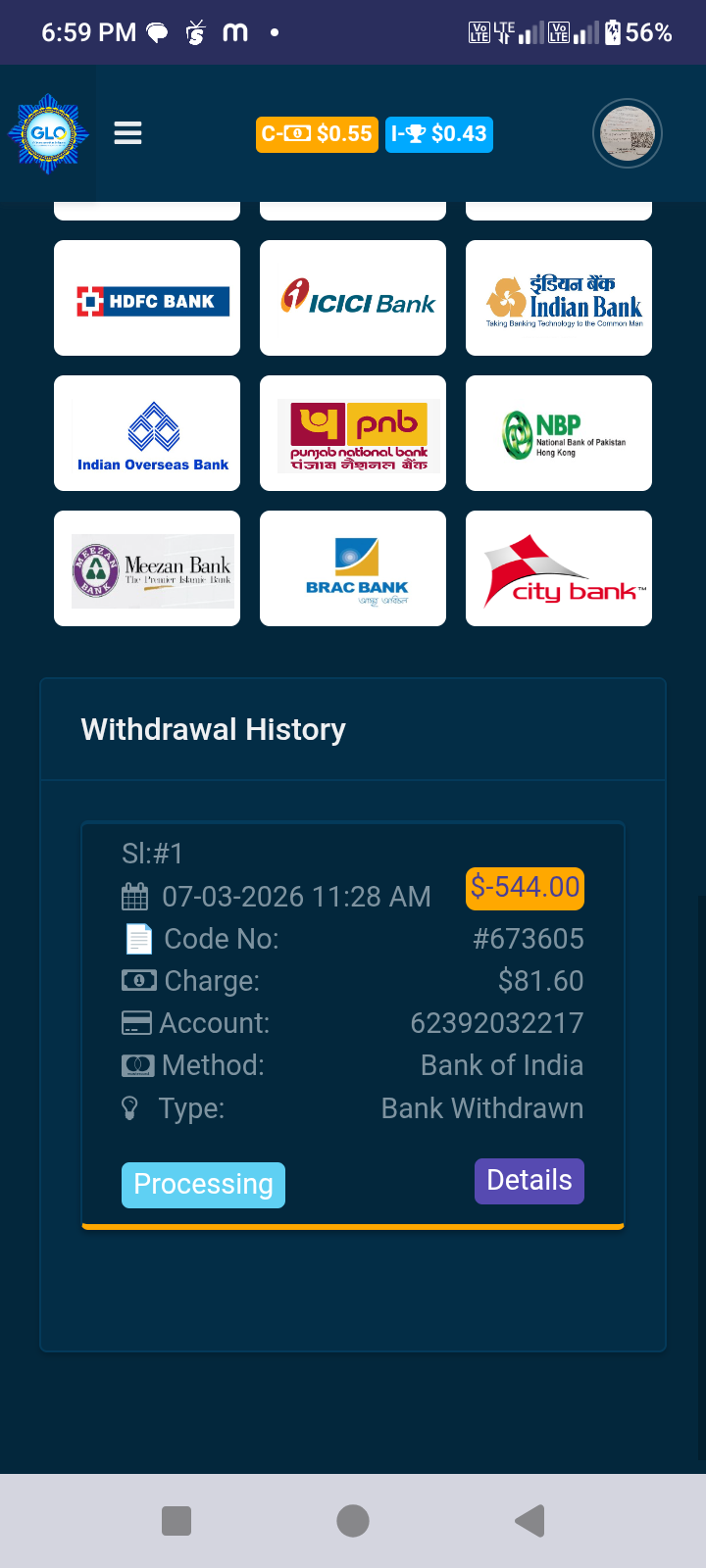Tap the Processing status badge
The width and height of the screenshot is (706, 1568).
point(203,1185)
